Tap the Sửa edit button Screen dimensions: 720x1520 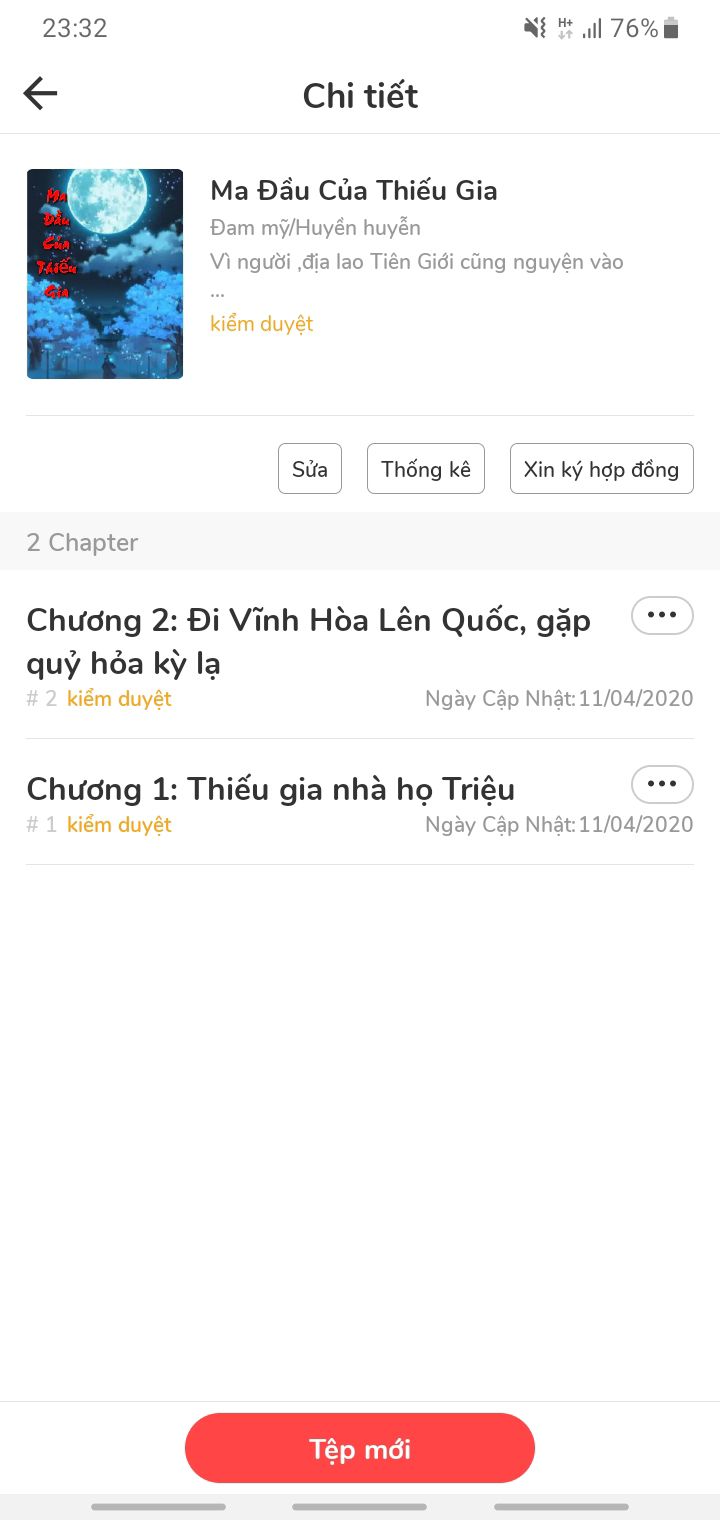pyautogui.click(x=310, y=469)
